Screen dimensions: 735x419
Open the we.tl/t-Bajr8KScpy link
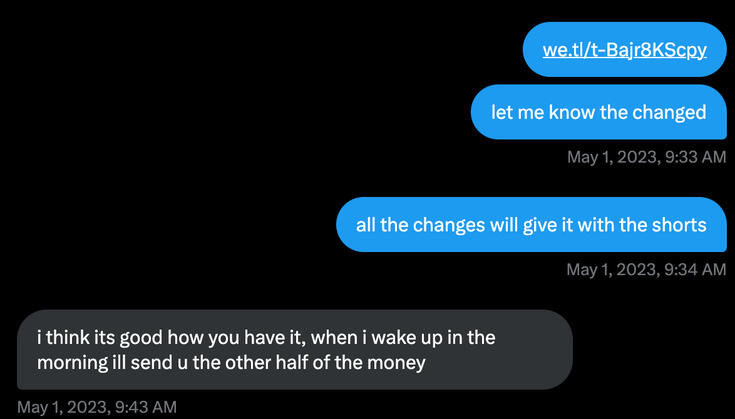pos(624,50)
